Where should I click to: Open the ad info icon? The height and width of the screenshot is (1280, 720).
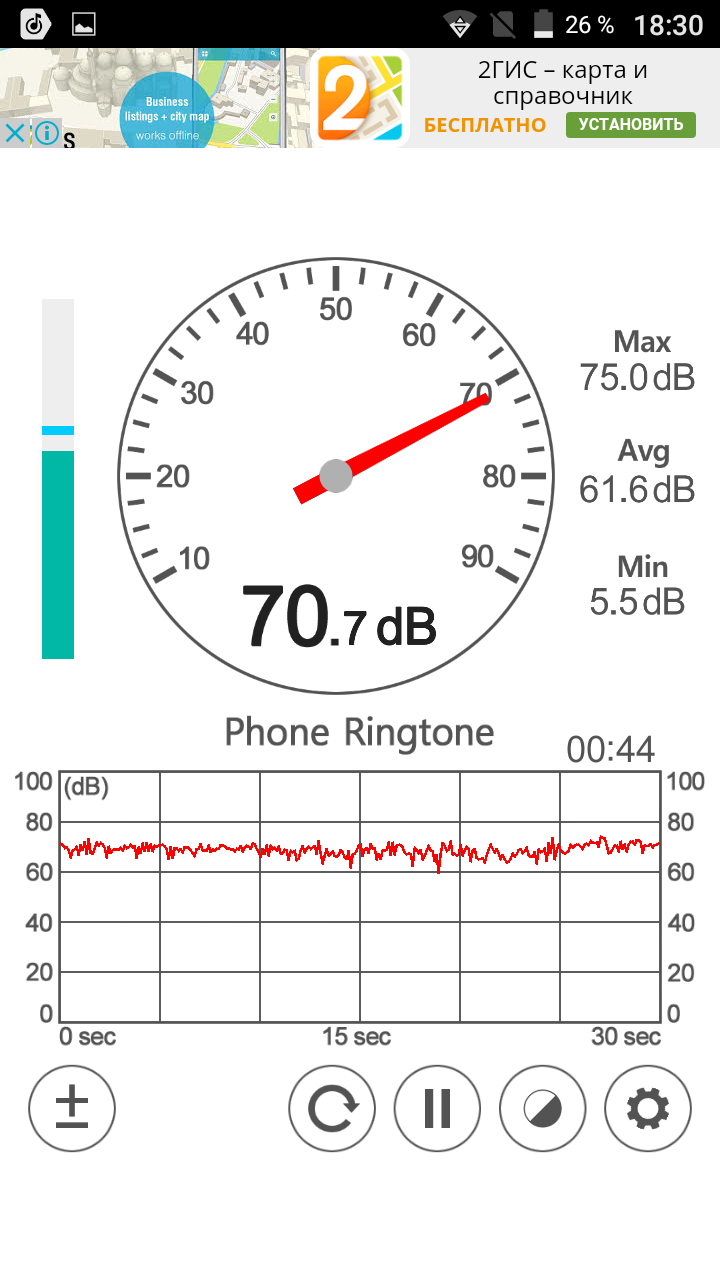(x=46, y=133)
